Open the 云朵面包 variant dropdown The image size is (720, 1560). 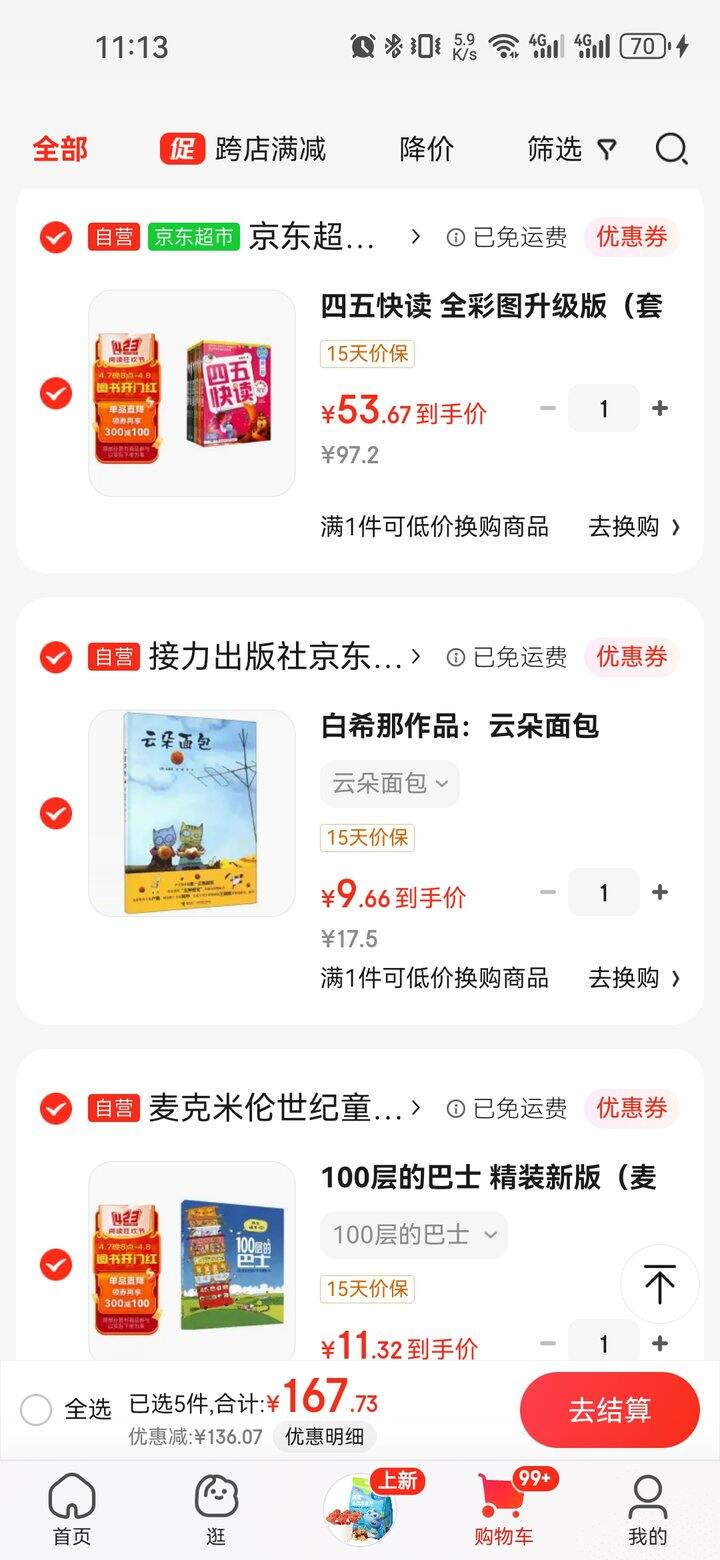[x=388, y=784]
